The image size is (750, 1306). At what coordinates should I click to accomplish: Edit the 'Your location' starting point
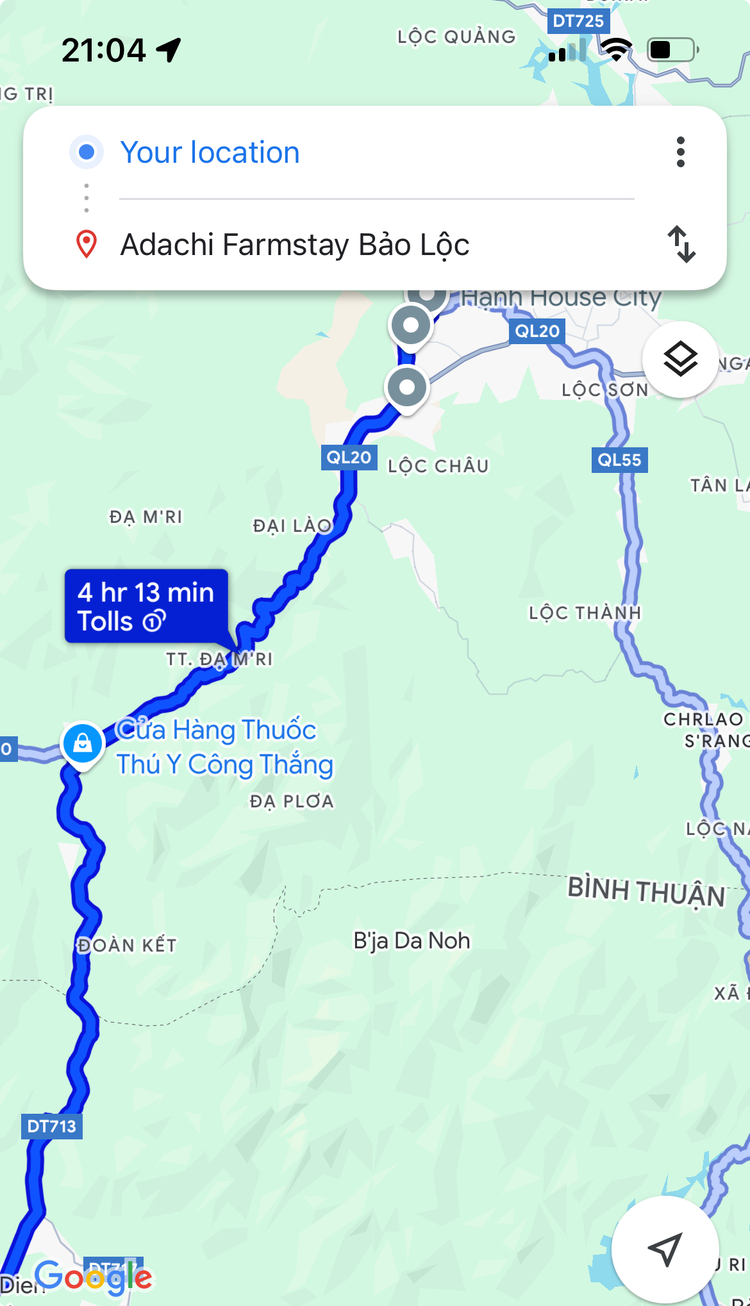point(210,153)
